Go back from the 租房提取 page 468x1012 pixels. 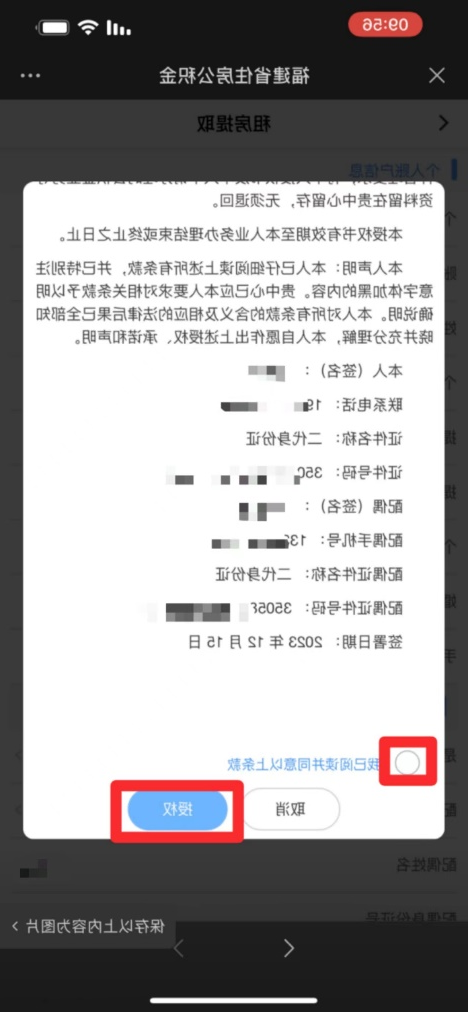(443, 123)
